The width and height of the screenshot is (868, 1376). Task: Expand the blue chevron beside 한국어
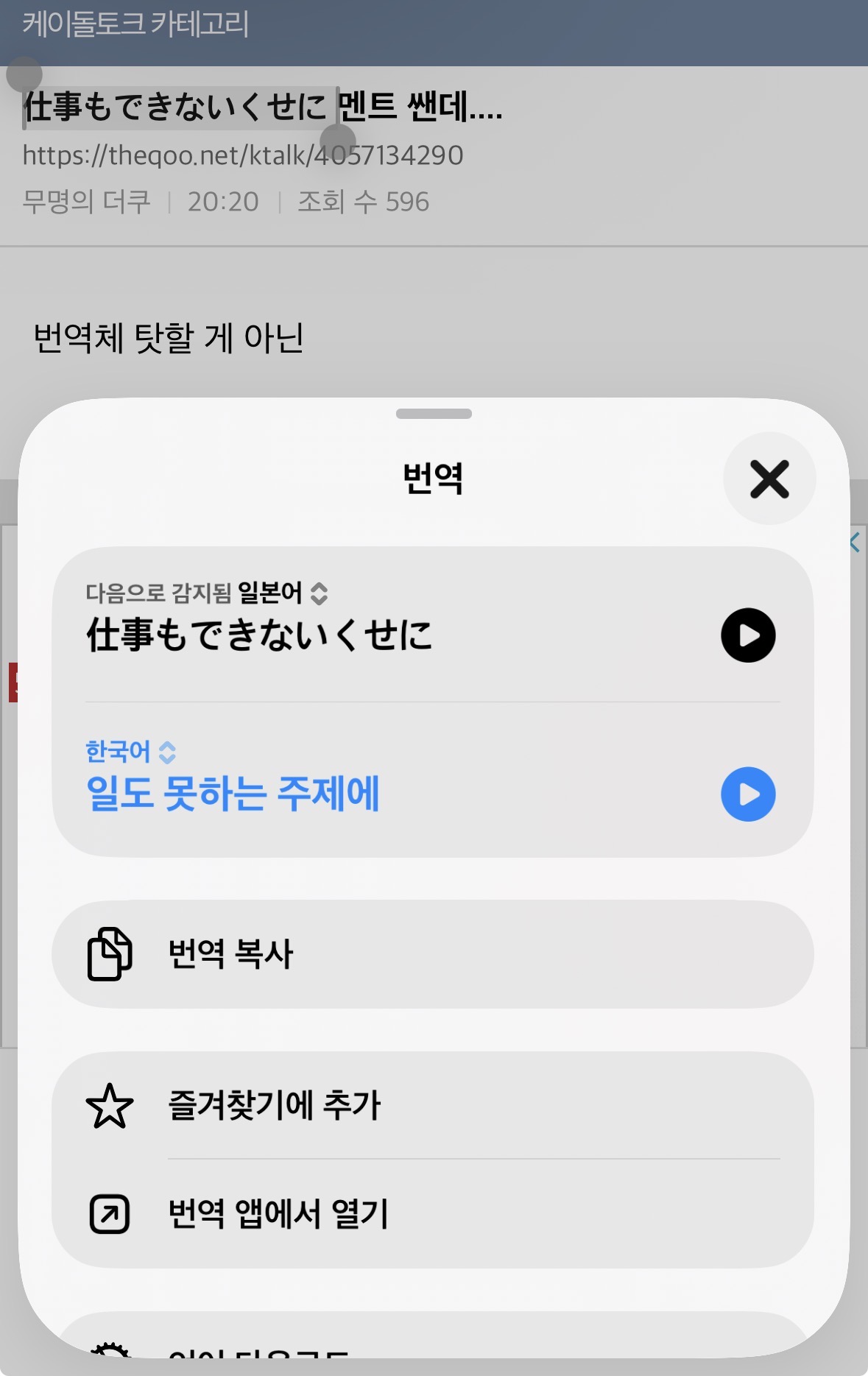tap(168, 752)
